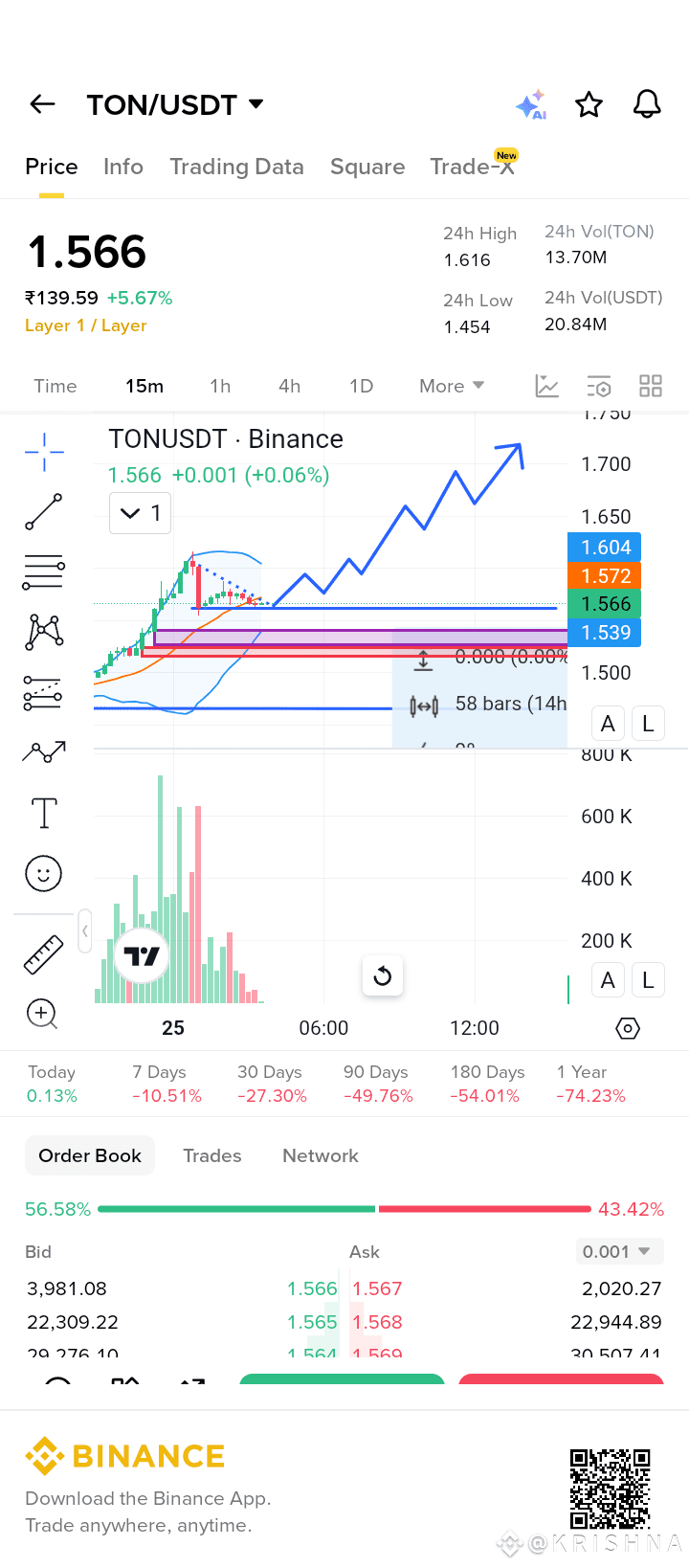
Task: Expand the More intervals dropdown
Action: [x=452, y=386]
